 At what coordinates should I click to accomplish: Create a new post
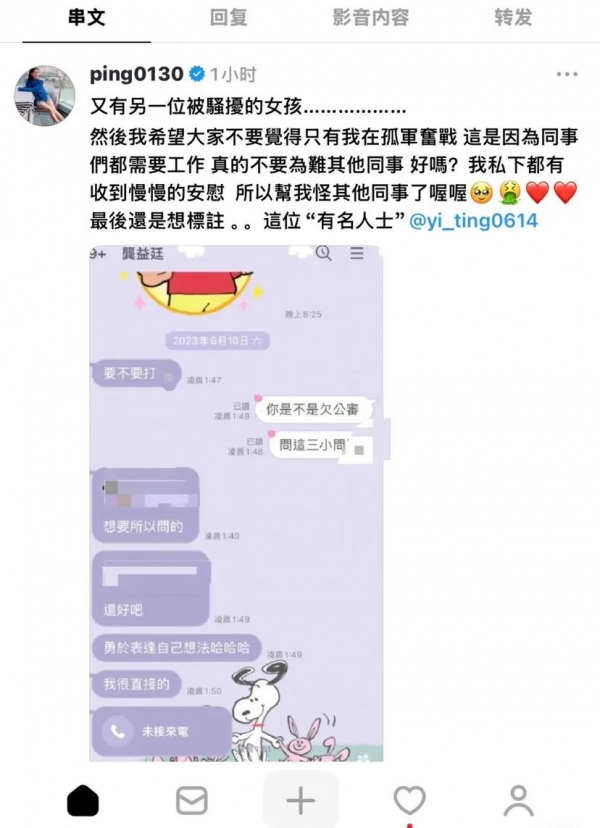tap(300, 800)
